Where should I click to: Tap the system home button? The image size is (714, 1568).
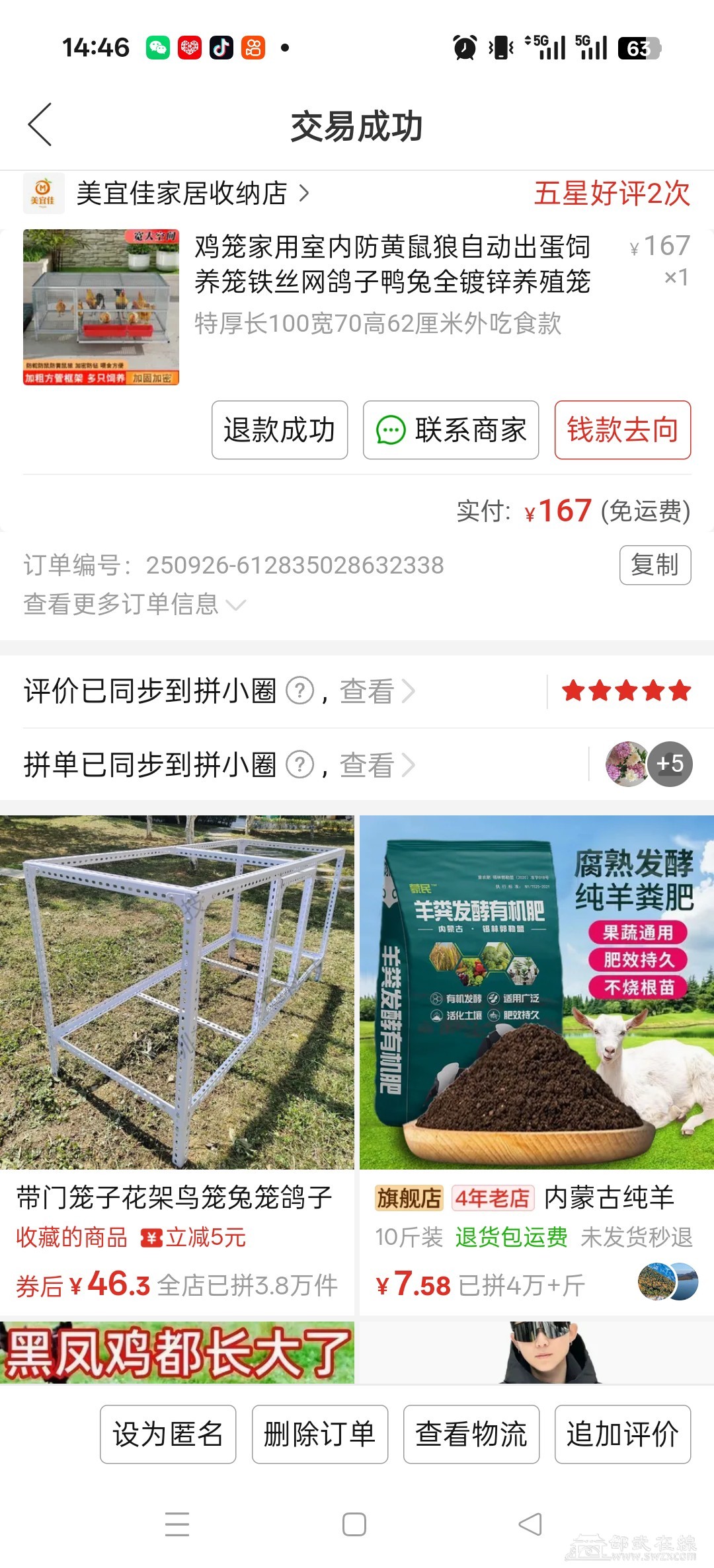point(354,1524)
